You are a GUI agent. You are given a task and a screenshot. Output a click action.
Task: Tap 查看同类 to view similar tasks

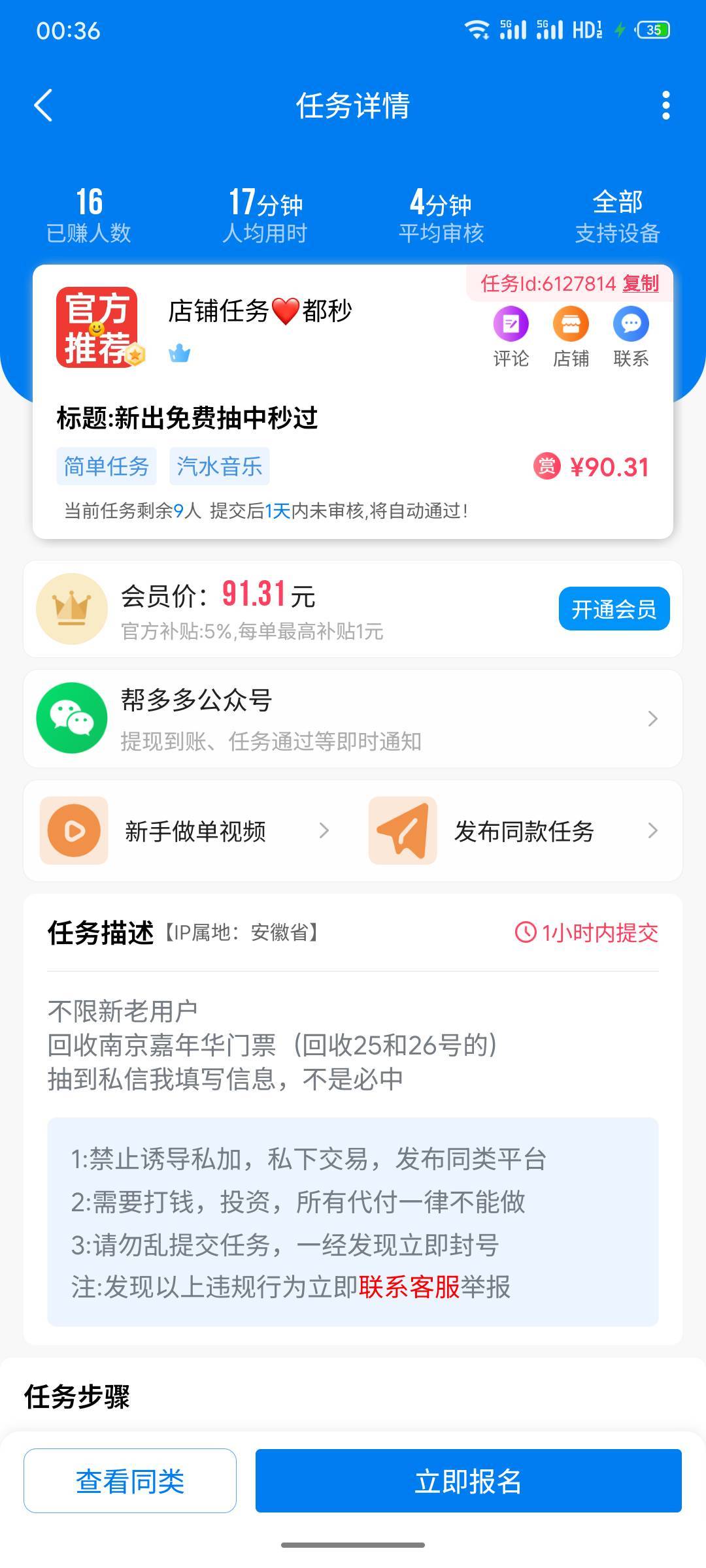[x=130, y=1480]
